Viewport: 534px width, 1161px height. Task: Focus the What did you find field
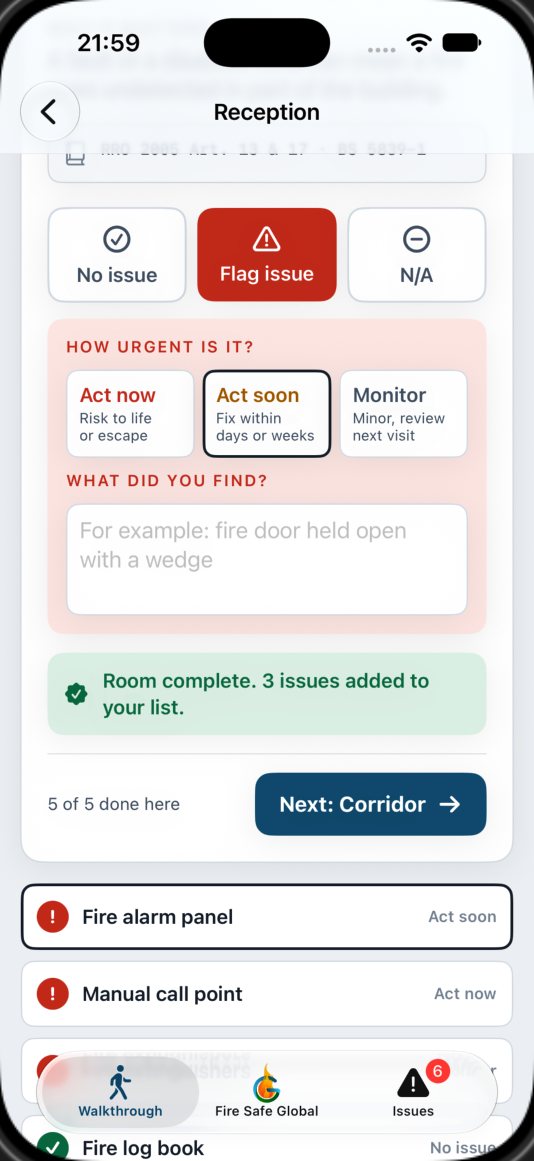tap(267, 560)
